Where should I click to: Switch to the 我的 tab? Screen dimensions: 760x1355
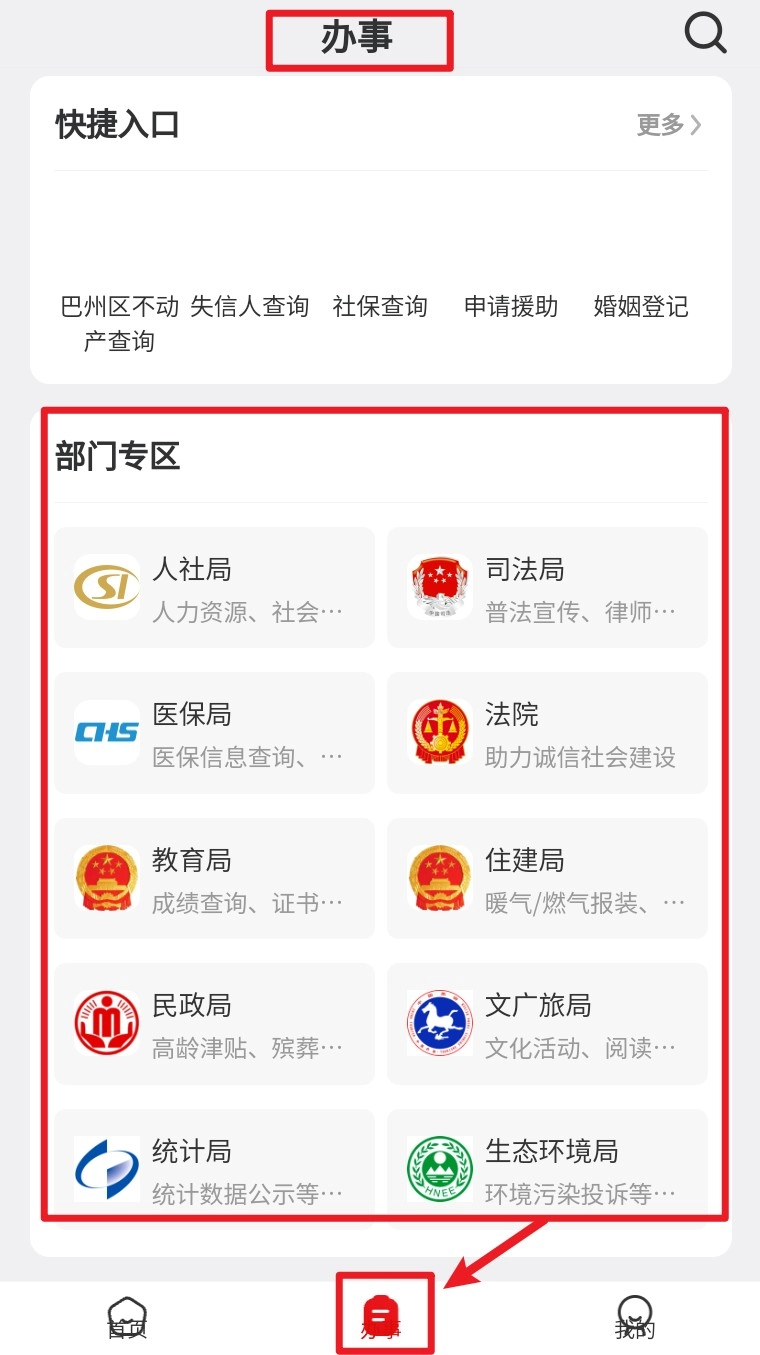tap(635, 1317)
